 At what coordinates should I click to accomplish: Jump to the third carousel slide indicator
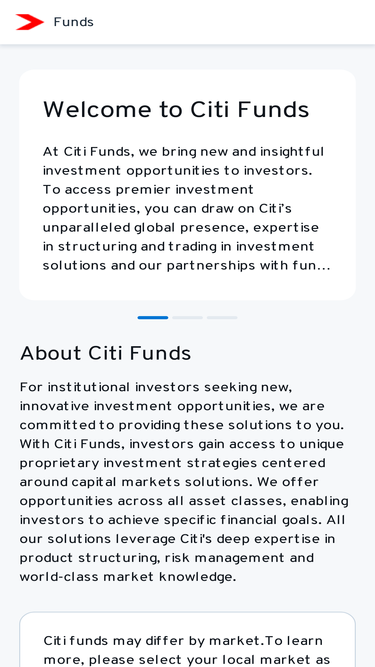[x=222, y=317]
